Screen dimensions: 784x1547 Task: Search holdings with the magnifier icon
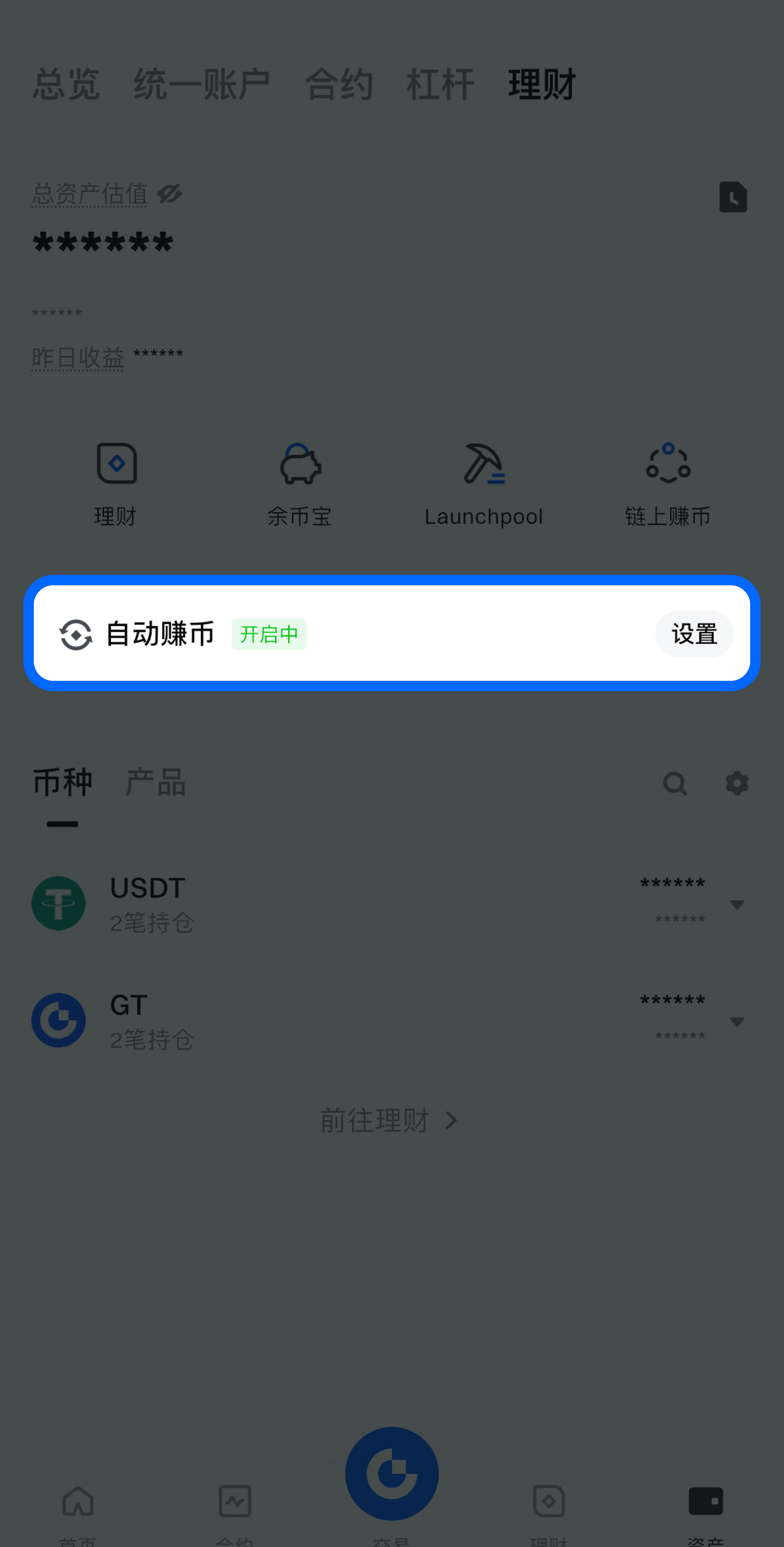[x=675, y=783]
